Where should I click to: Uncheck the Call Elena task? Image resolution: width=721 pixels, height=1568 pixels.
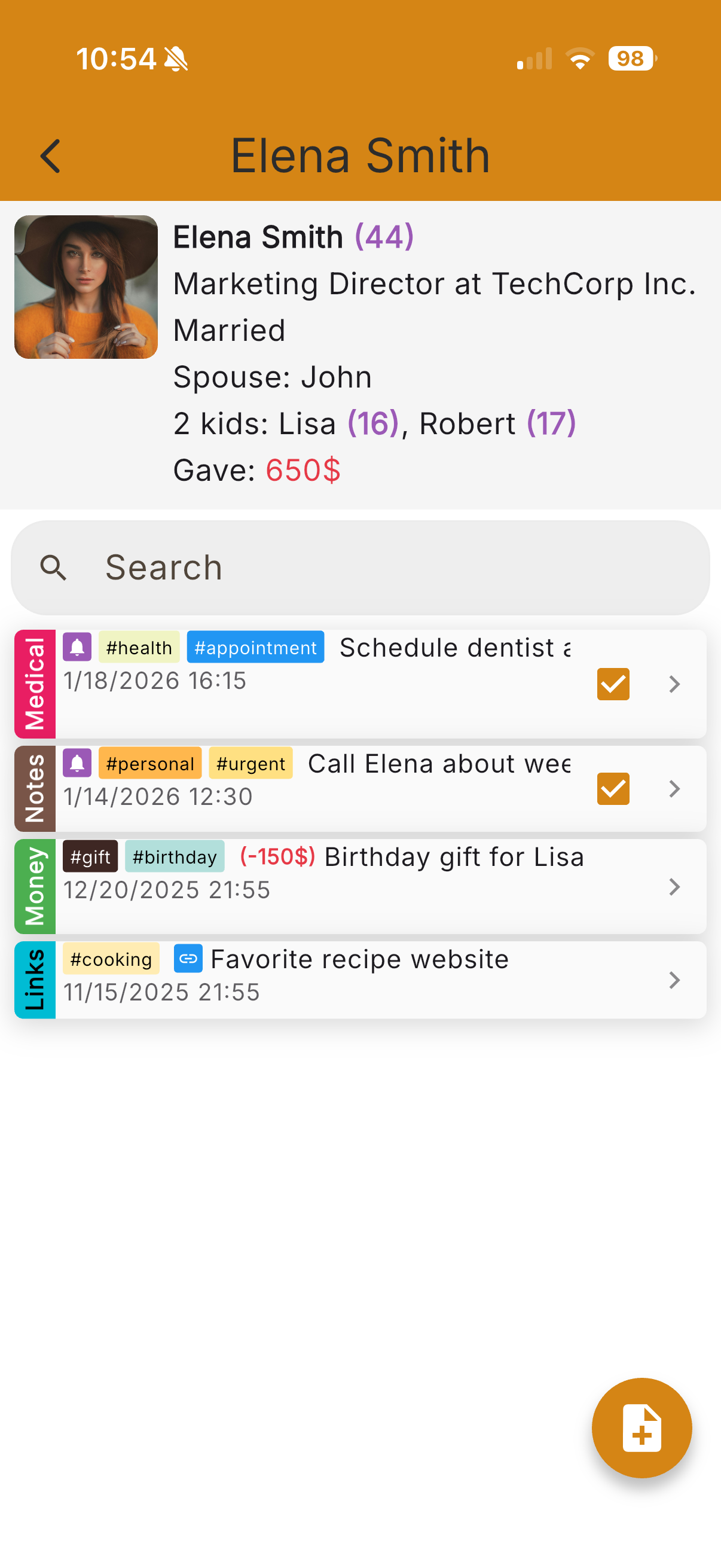click(613, 789)
